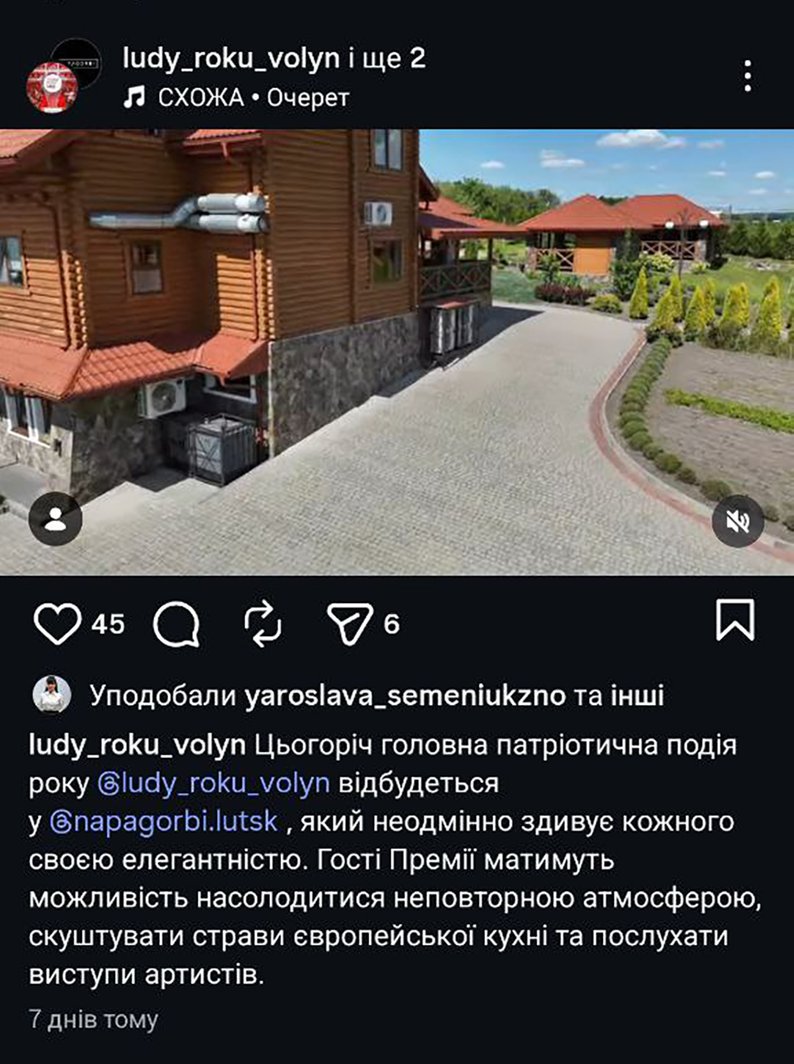Tap the profile avatar in post header

click(x=53, y=87)
